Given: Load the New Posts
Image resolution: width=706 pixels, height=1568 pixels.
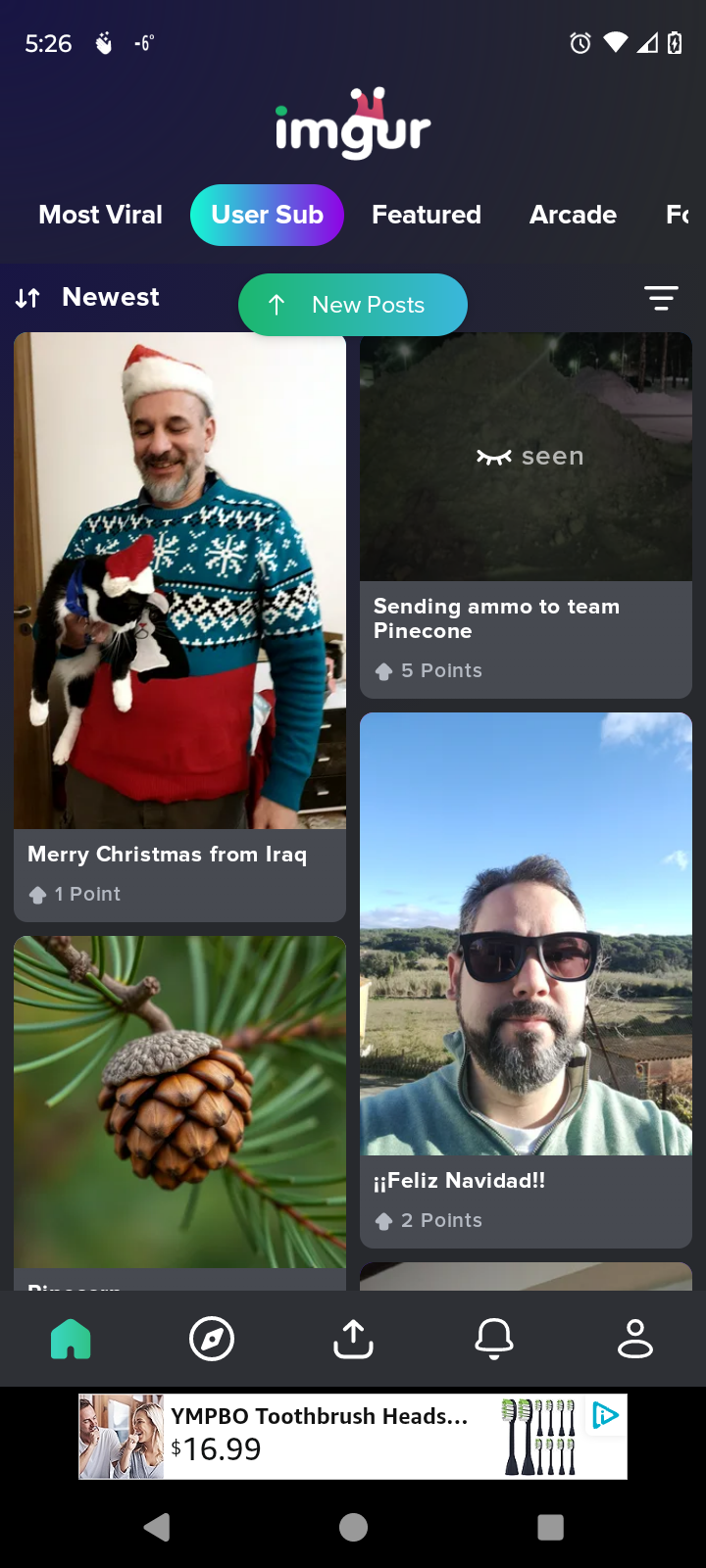Looking at the screenshot, I should [x=353, y=305].
